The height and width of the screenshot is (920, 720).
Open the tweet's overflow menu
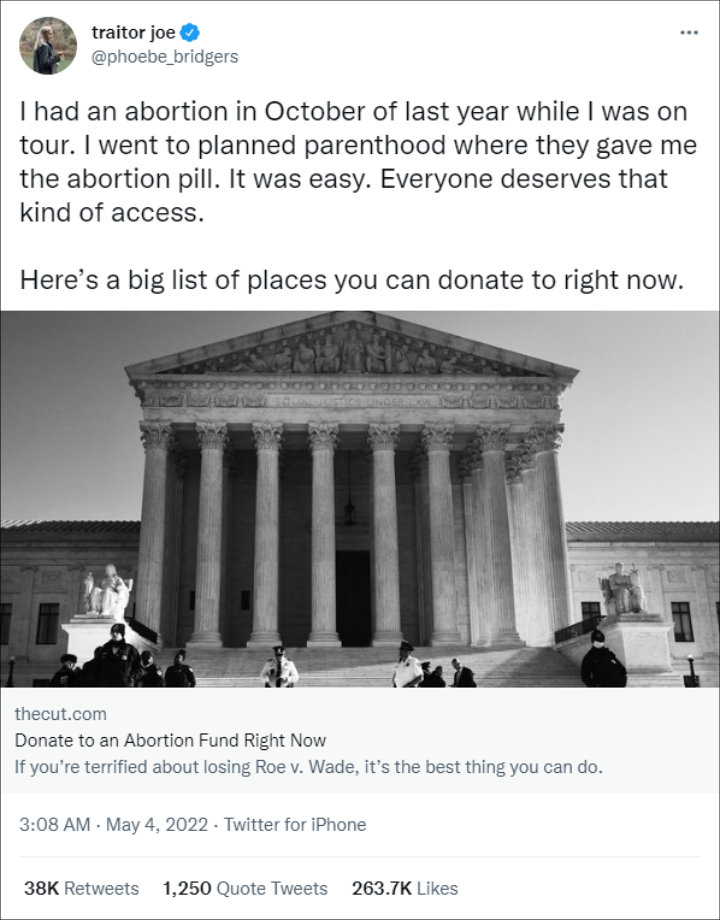(688, 32)
